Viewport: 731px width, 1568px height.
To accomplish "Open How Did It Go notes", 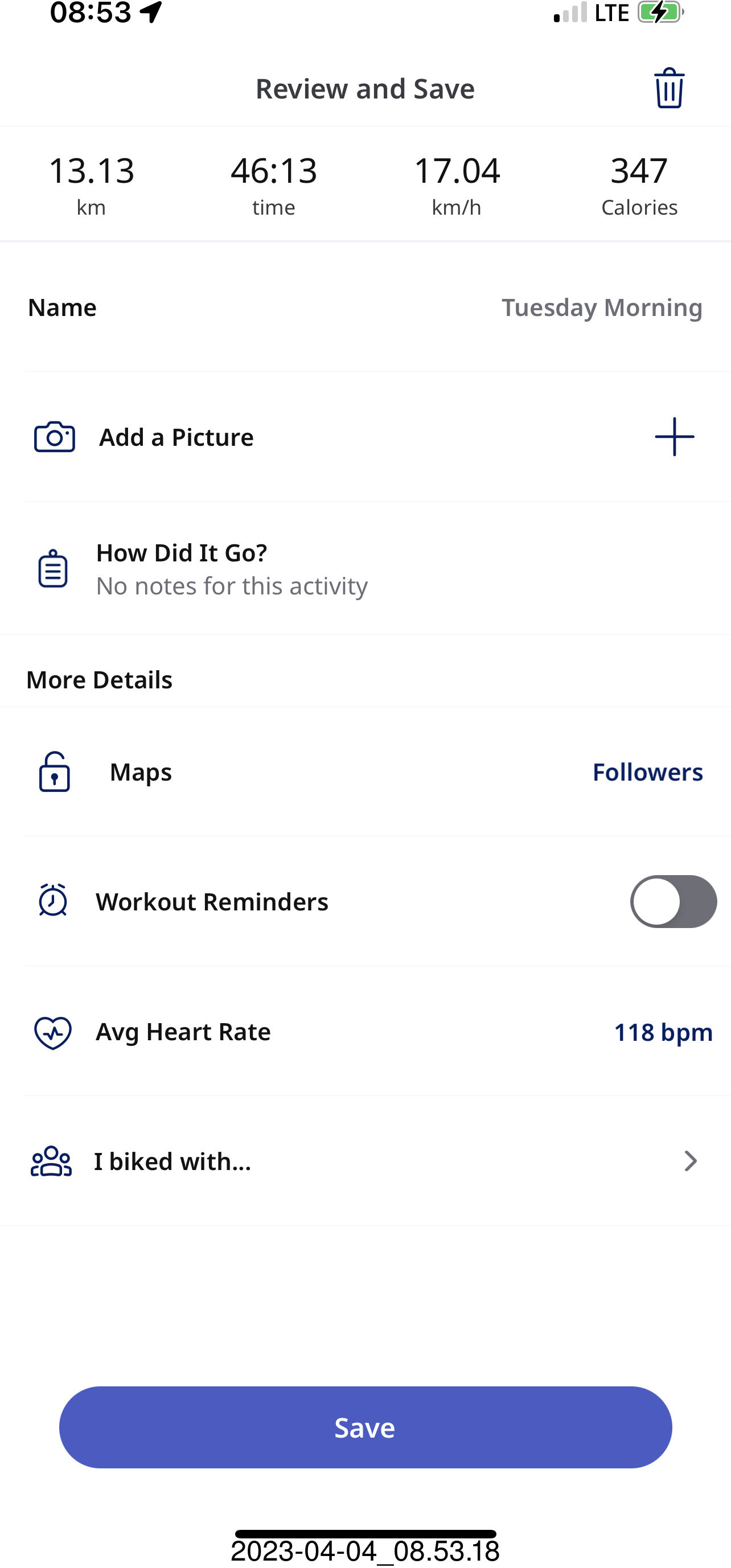I will click(x=231, y=569).
